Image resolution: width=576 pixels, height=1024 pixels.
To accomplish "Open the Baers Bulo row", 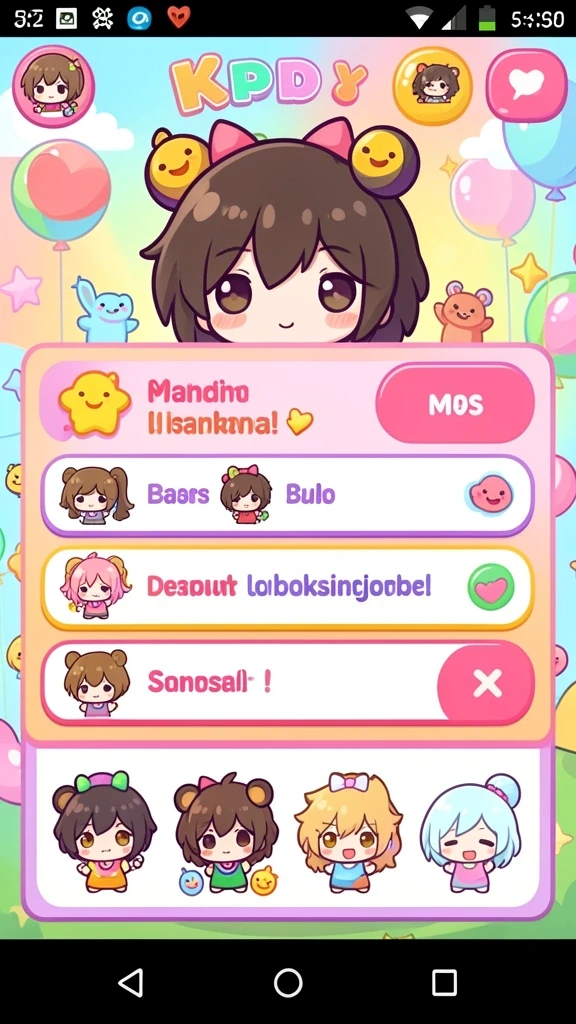I will (x=287, y=495).
